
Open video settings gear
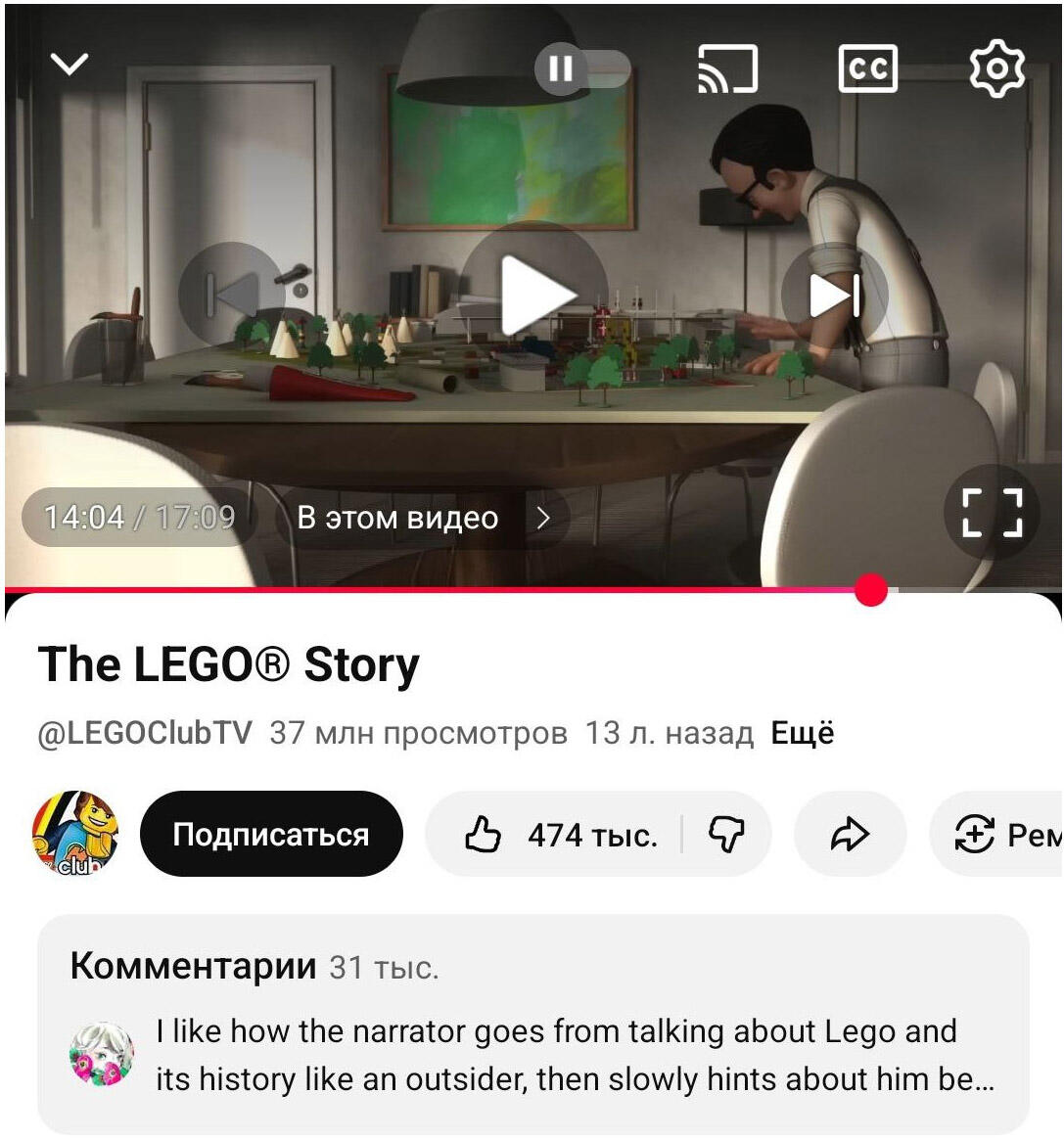pyautogui.click(x=996, y=68)
